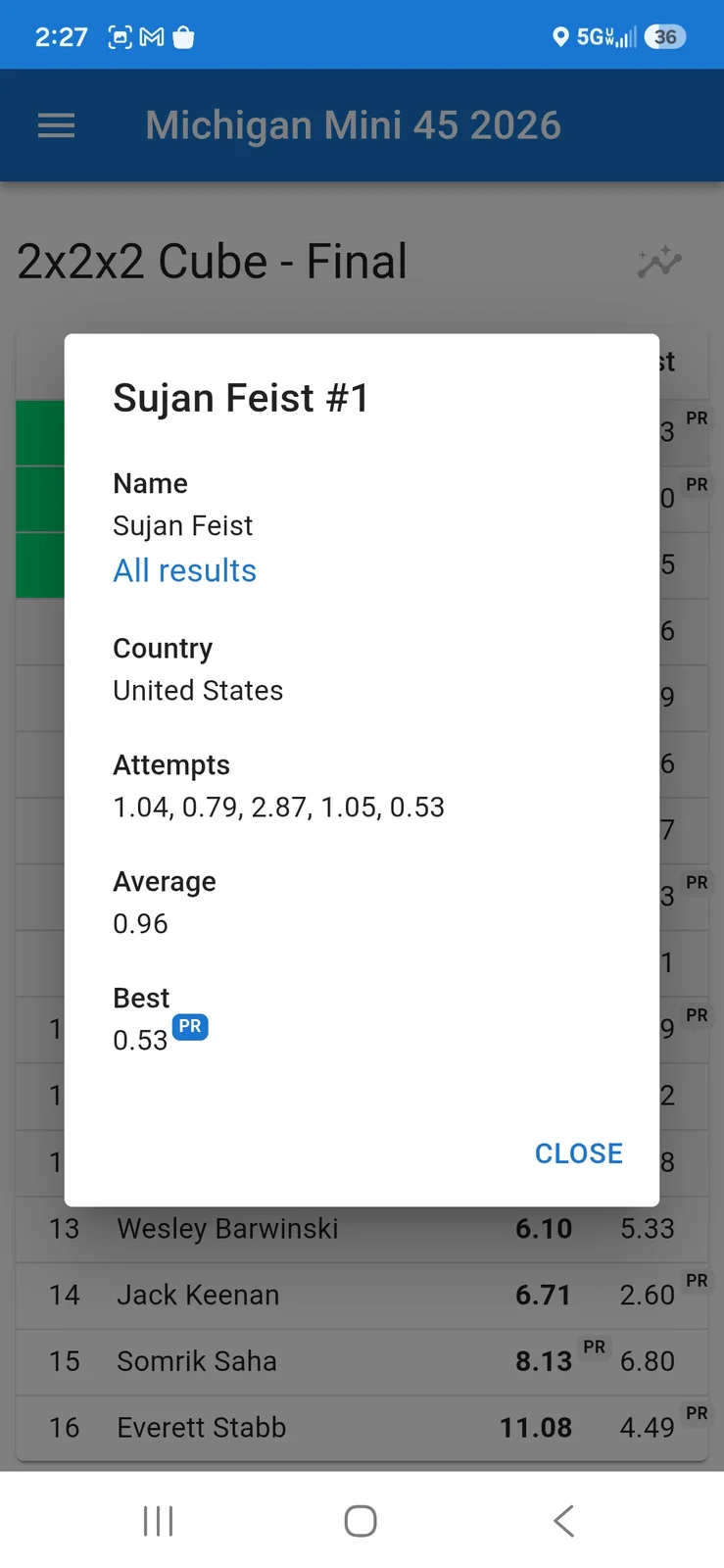Screen dimensions: 724x1568
Task: Go to the home screen
Action: [361, 1521]
